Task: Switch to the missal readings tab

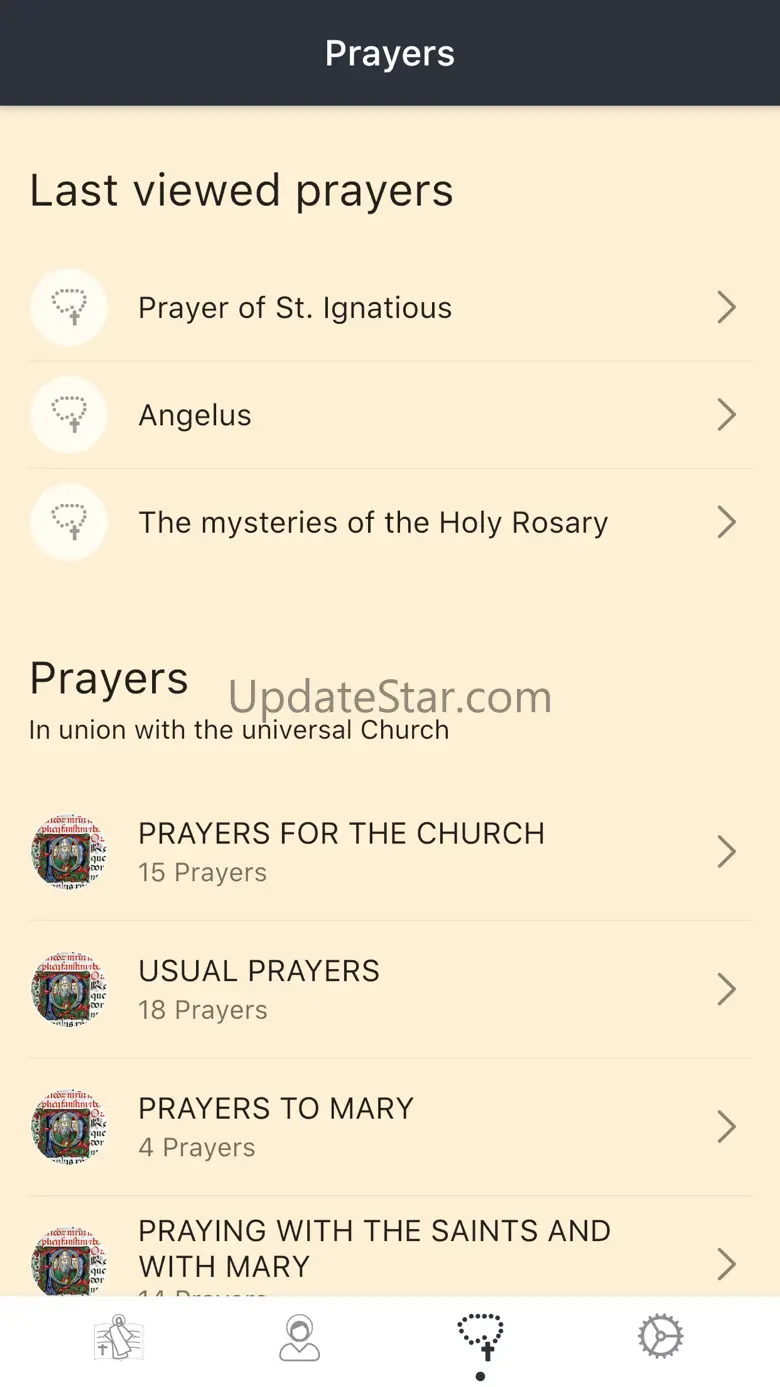Action: pyautogui.click(x=119, y=1338)
